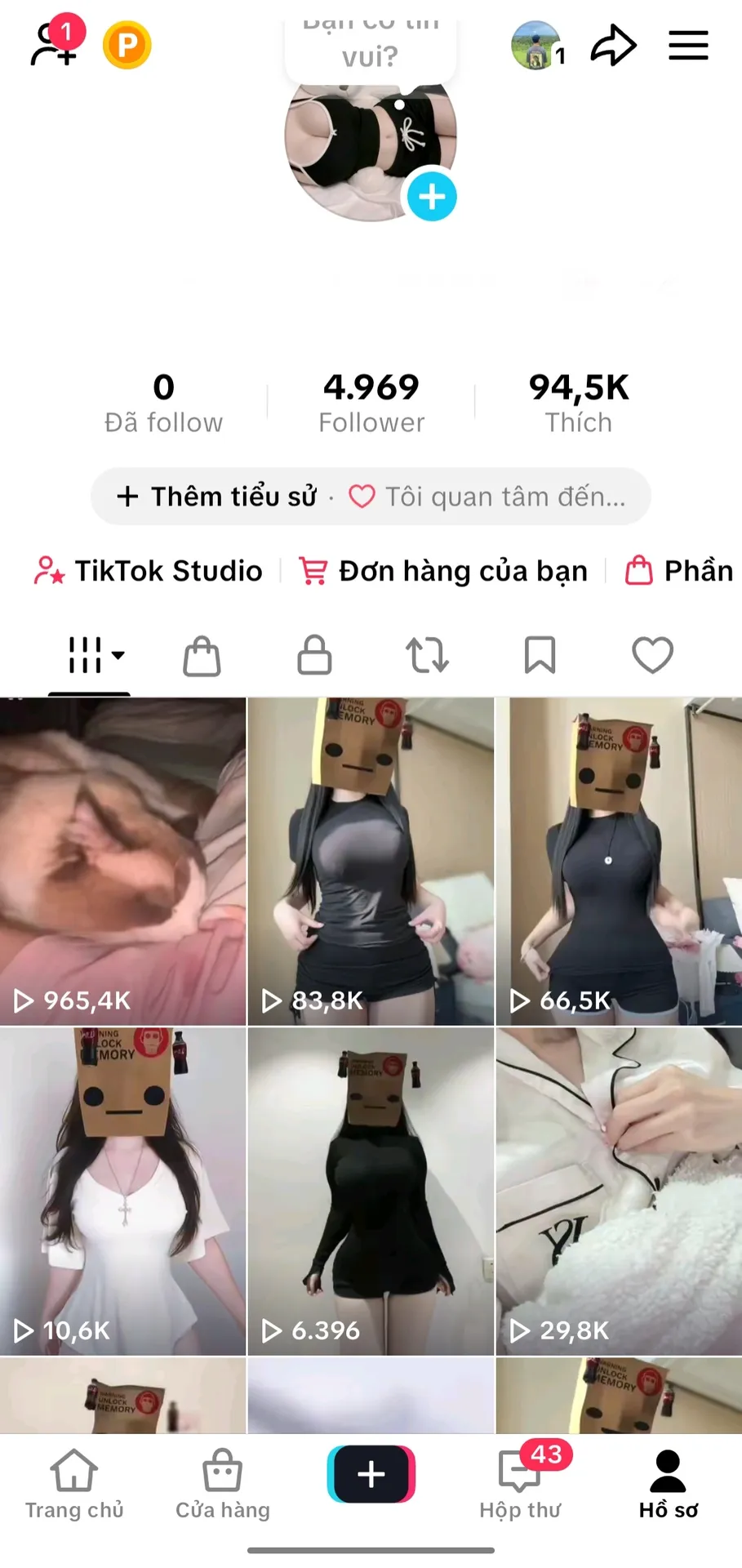Image resolution: width=742 pixels, height=1568 pixels.
Task: Go to Trang chủ
Action: click(x=74, y=1484)
